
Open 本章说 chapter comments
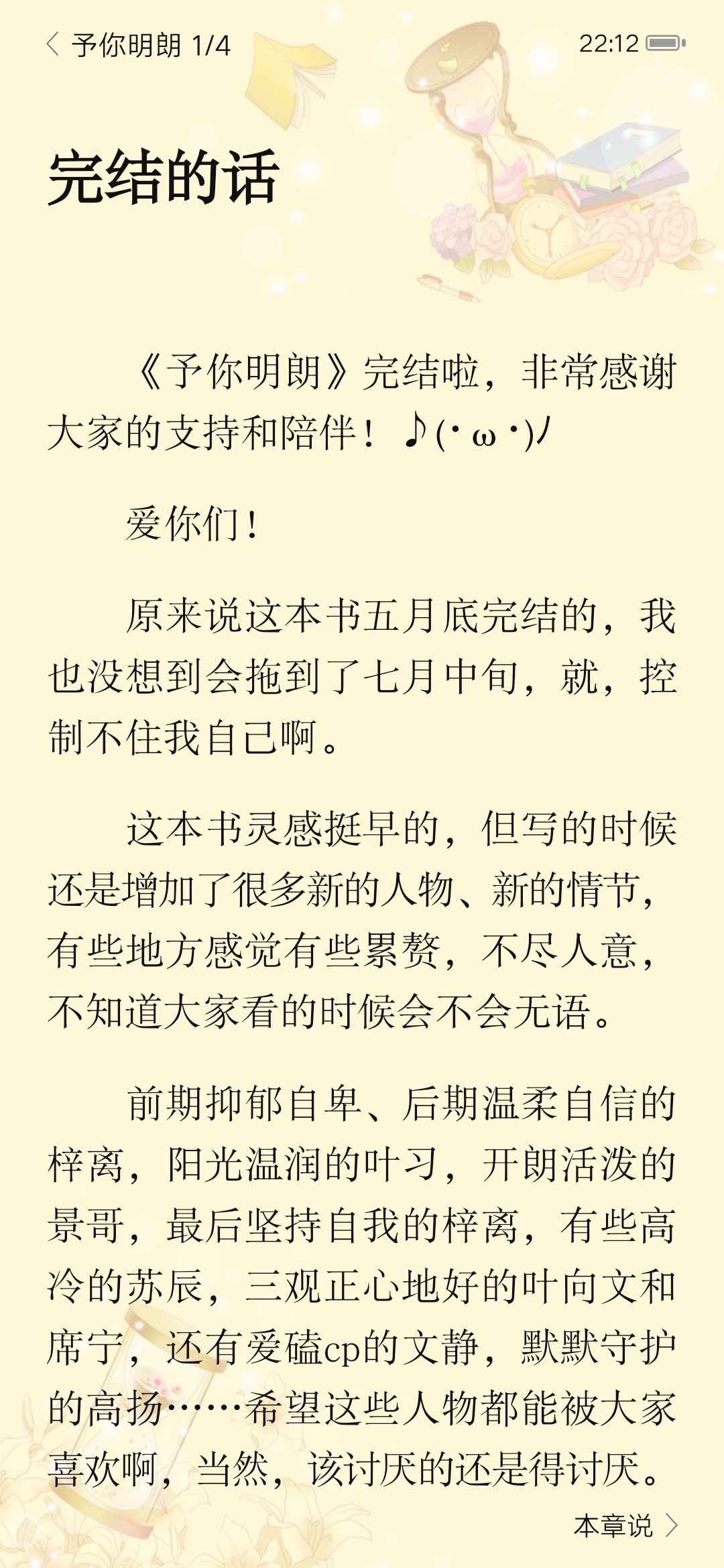(x=625, y=1526)
